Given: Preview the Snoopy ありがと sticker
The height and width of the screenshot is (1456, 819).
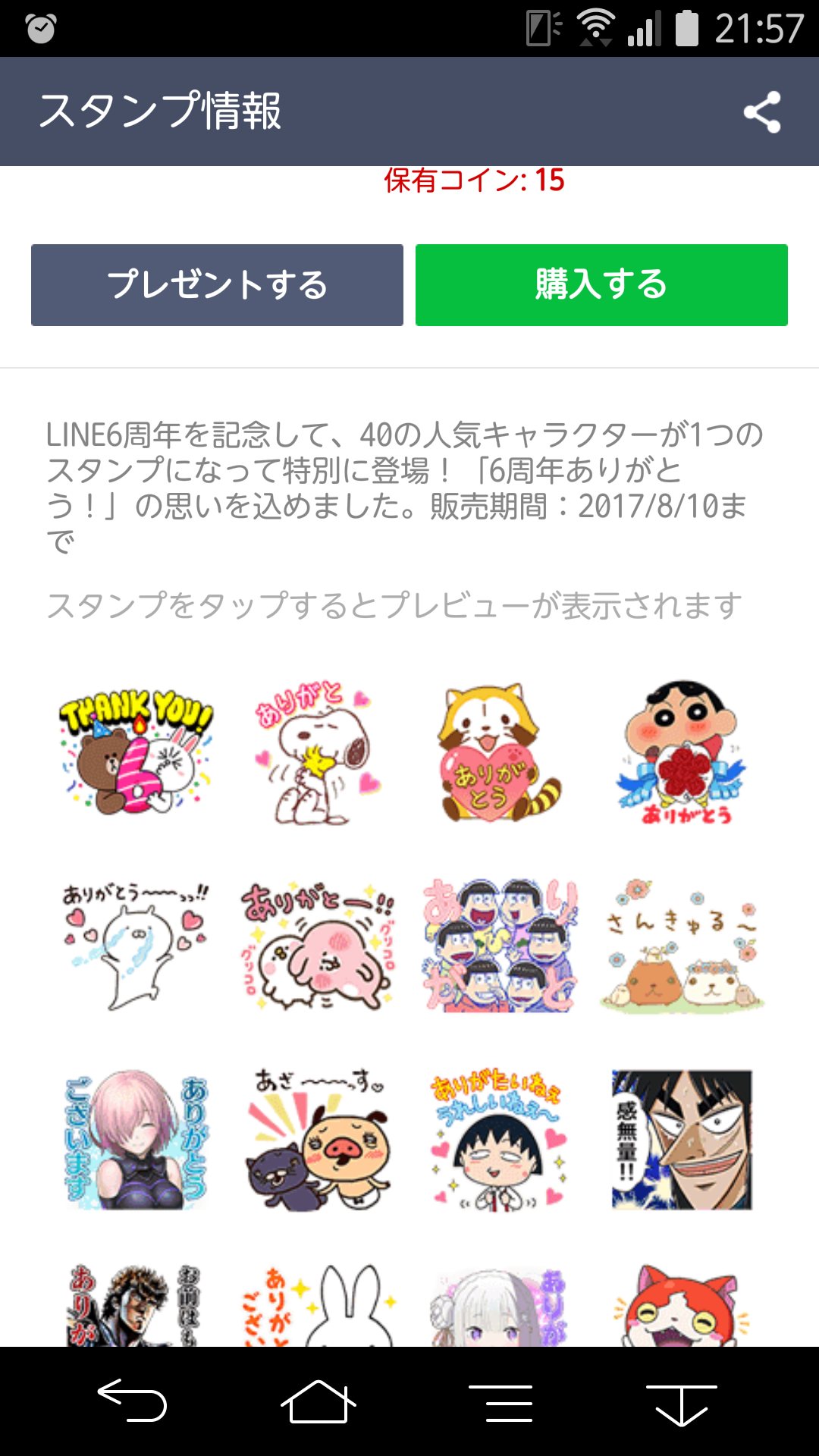Looking at the screenshot, I should (x=315, y=752).
